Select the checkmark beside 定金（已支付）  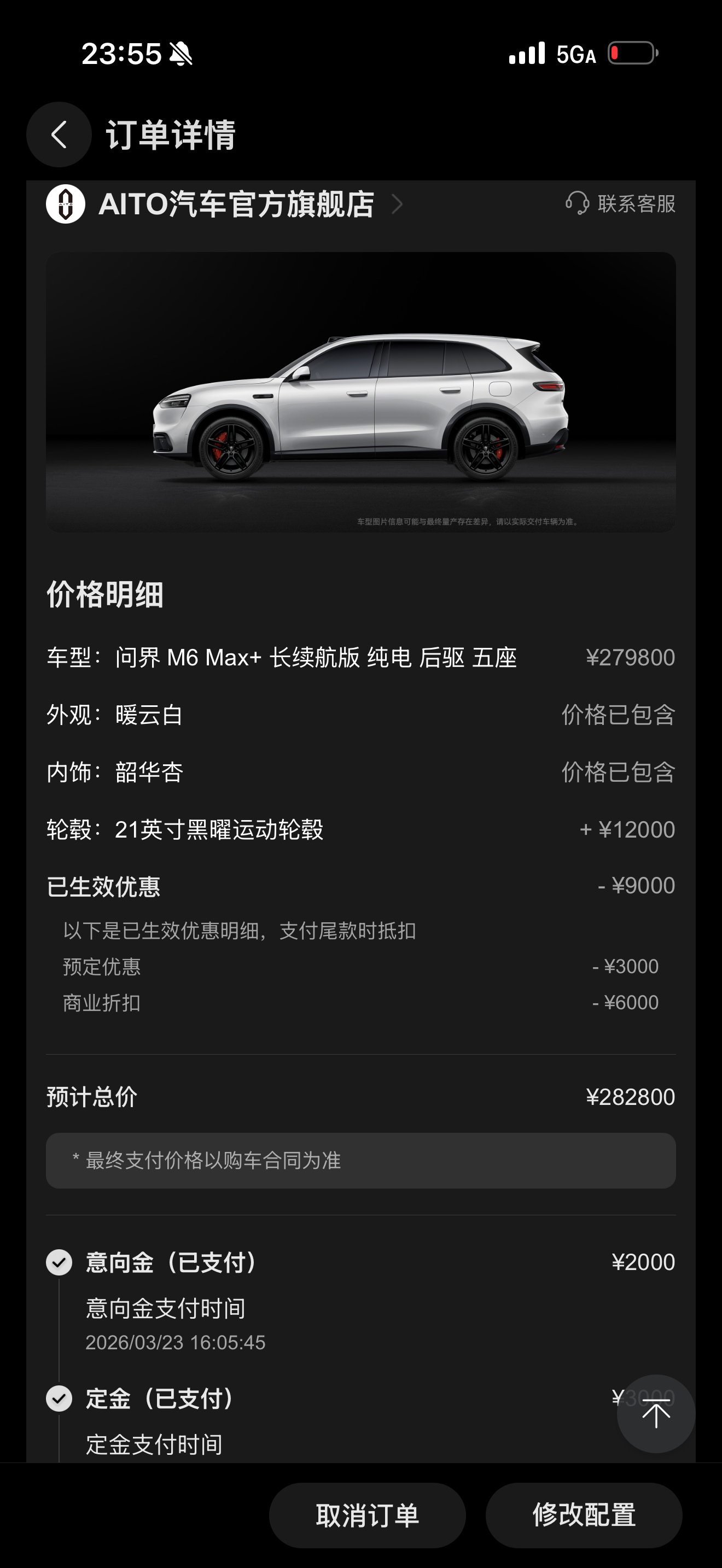point(59,1399)
